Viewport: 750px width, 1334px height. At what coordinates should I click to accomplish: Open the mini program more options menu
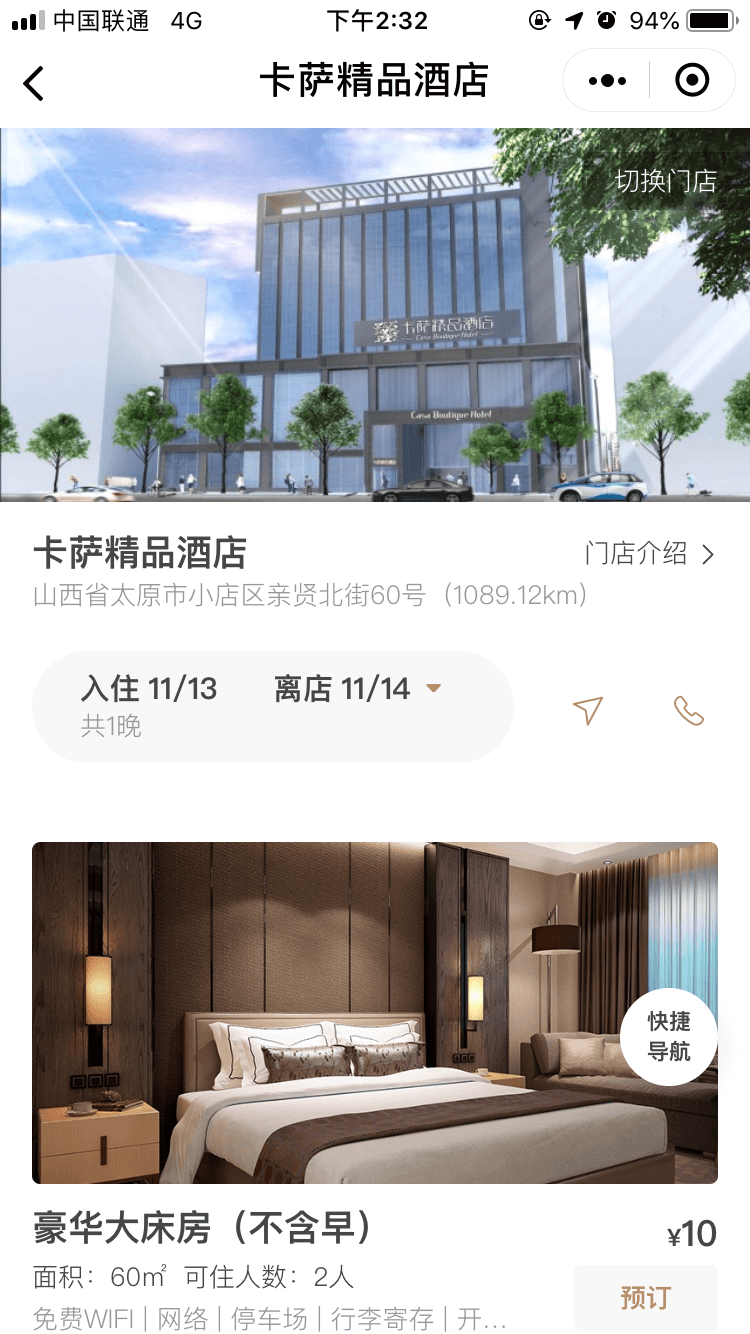[x=607, y=81]
